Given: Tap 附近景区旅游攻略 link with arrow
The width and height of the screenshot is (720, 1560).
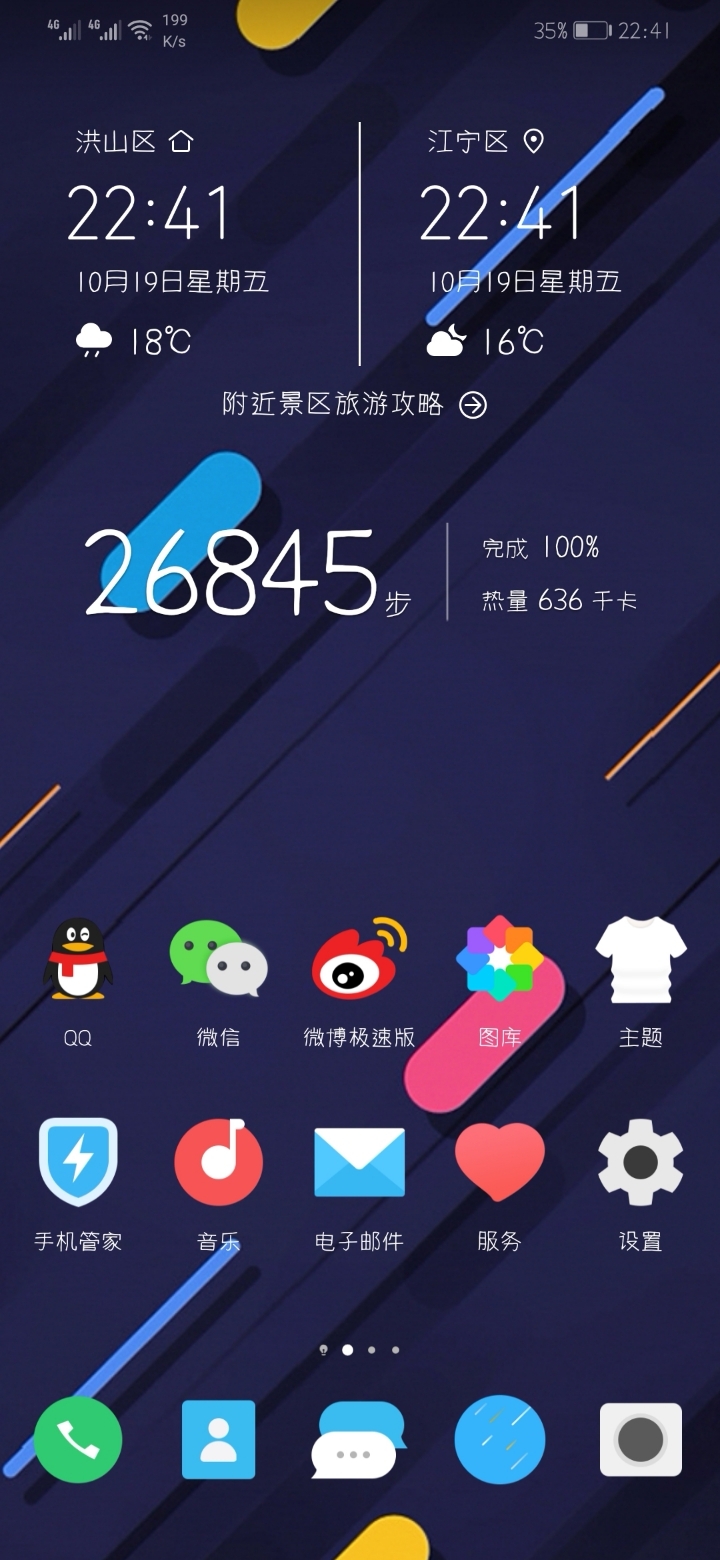Looking at the screenshot, I should (x=354, y=404).
